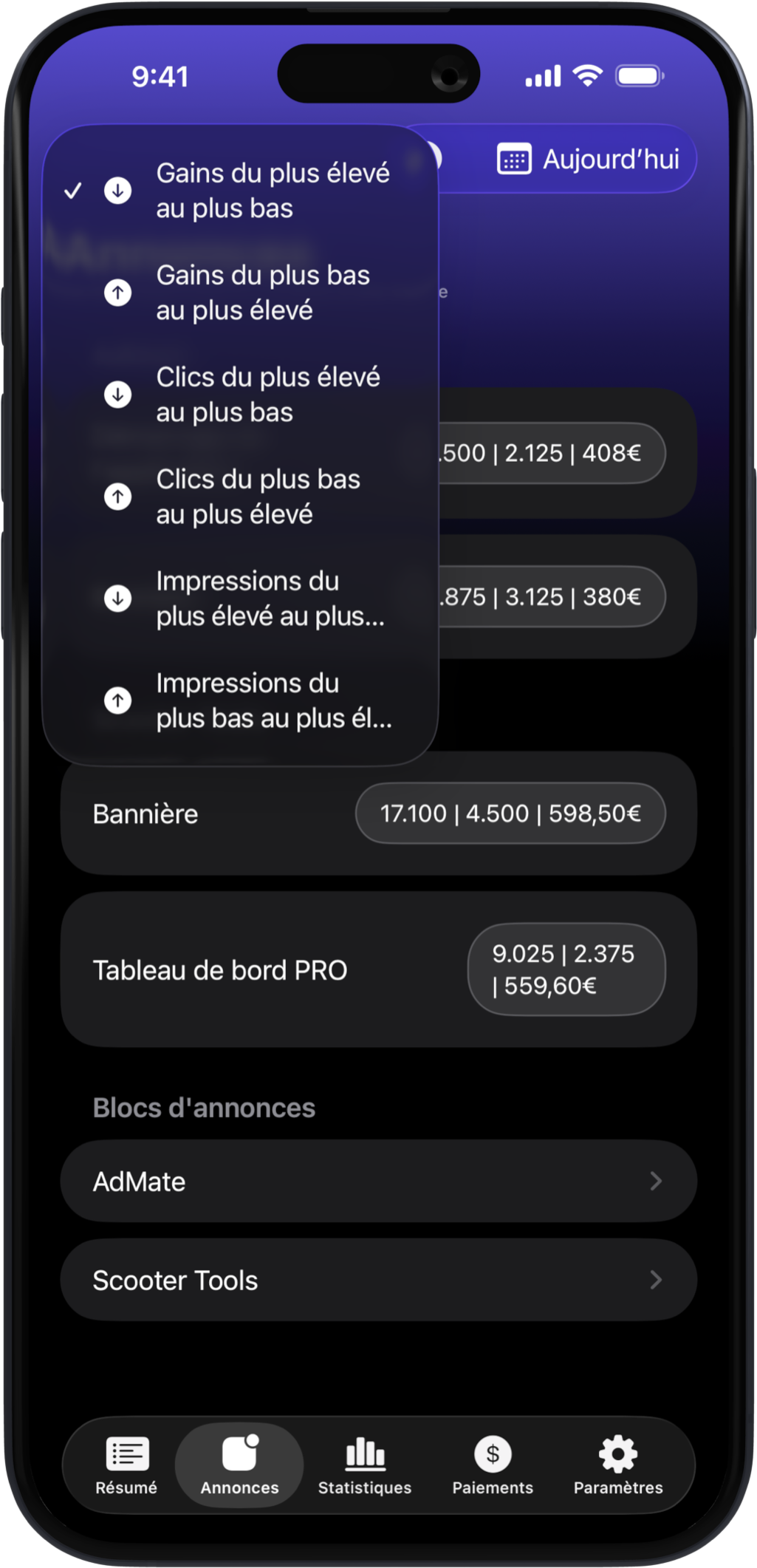Switch to the Paiements tab

tap(493, 1465)
